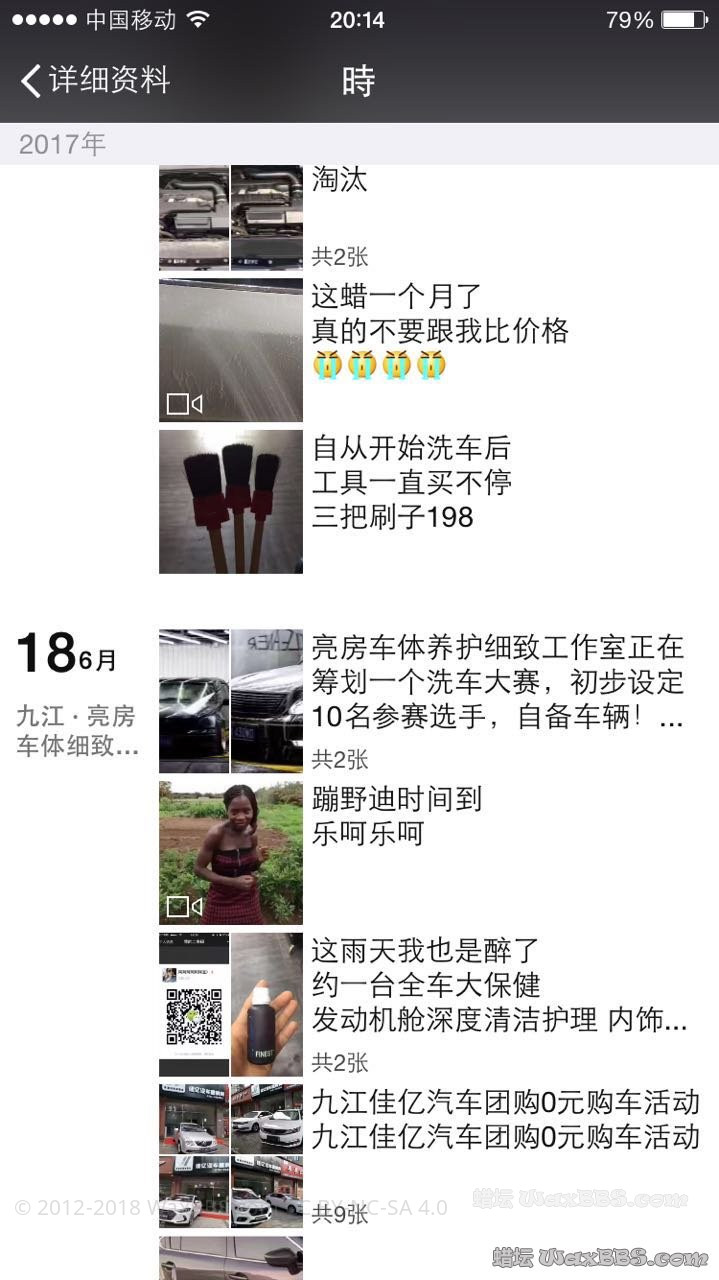Viewport: 719px width, 1280px height.
Task: Open the 洗车大赛 post by 亮房车体养护
Action: [231, 700]
